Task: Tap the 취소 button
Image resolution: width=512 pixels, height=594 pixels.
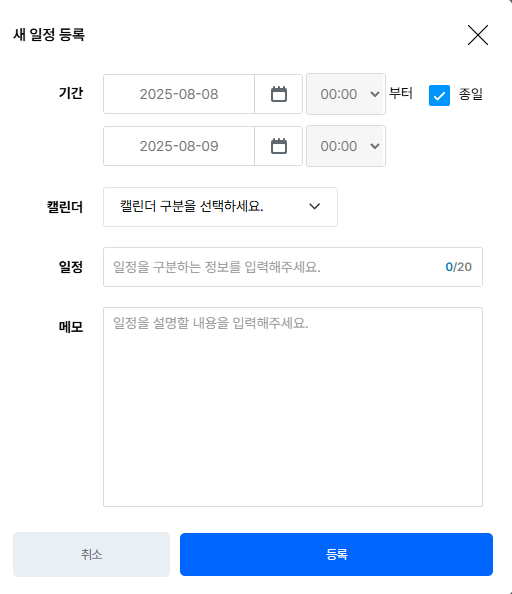Action: [91, 555]
